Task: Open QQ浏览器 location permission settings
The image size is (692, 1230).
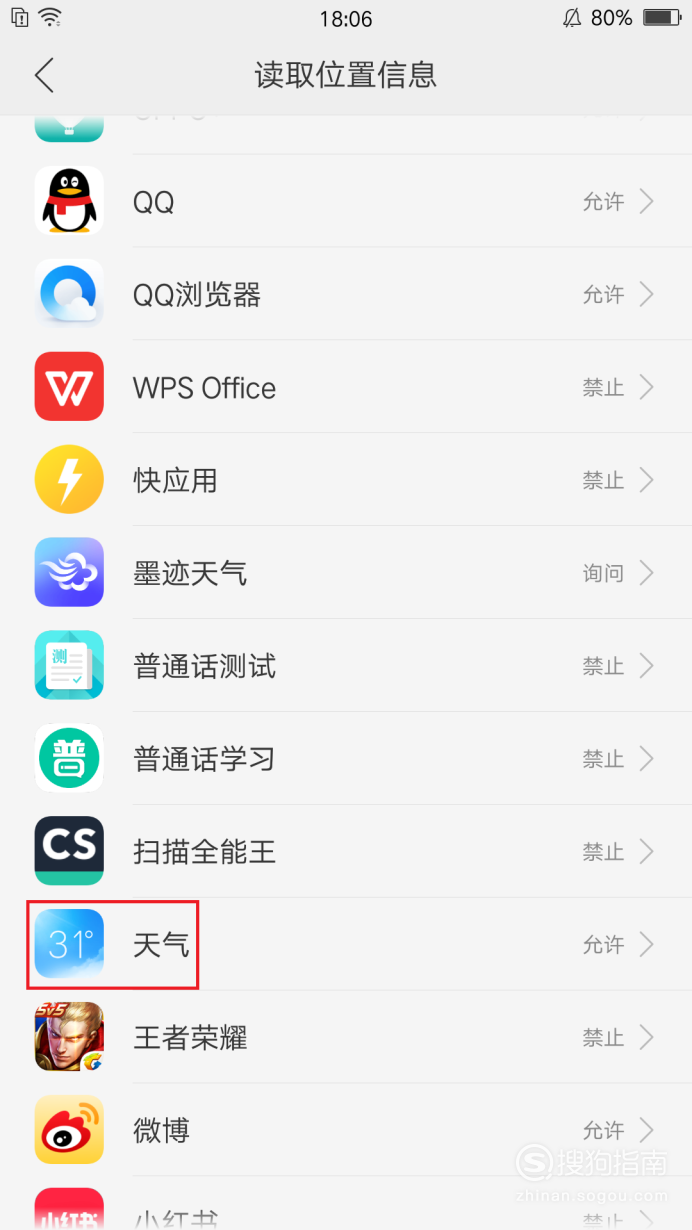Action: [x=346, y=294]
